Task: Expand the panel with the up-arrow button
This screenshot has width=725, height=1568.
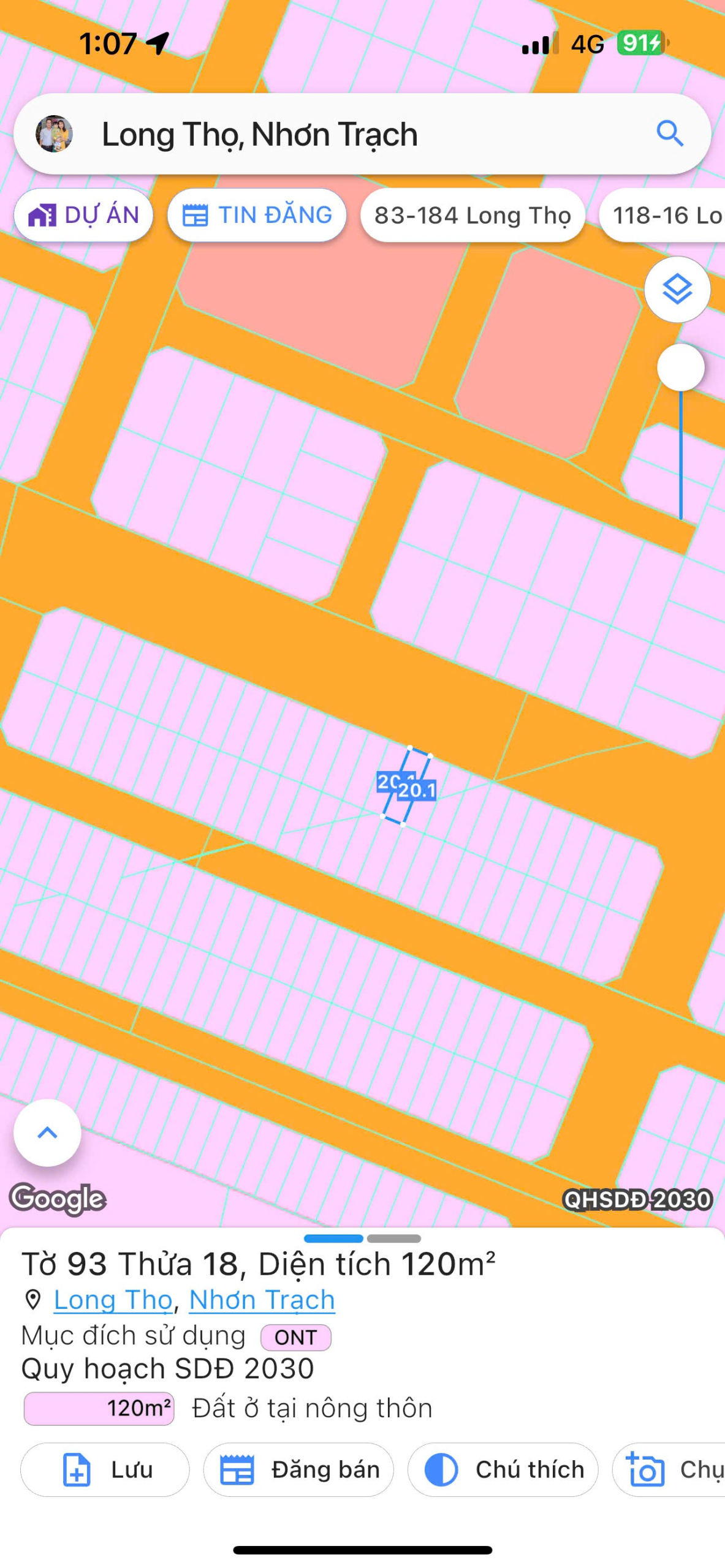Action: coord(47,1133)
